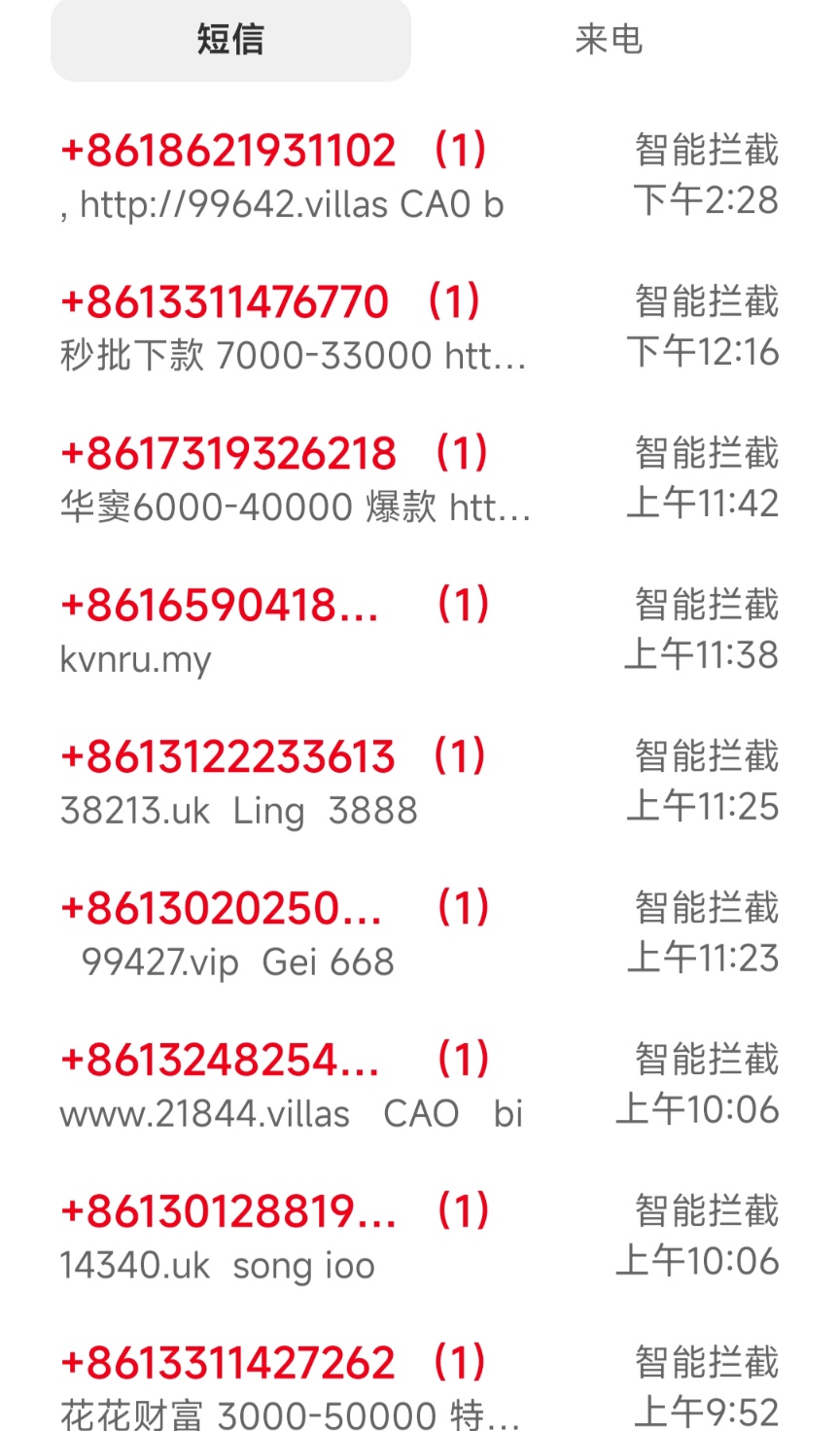Select the 短信 tab
This screenshot has width=840, height=1431.
tap(230, 40)
